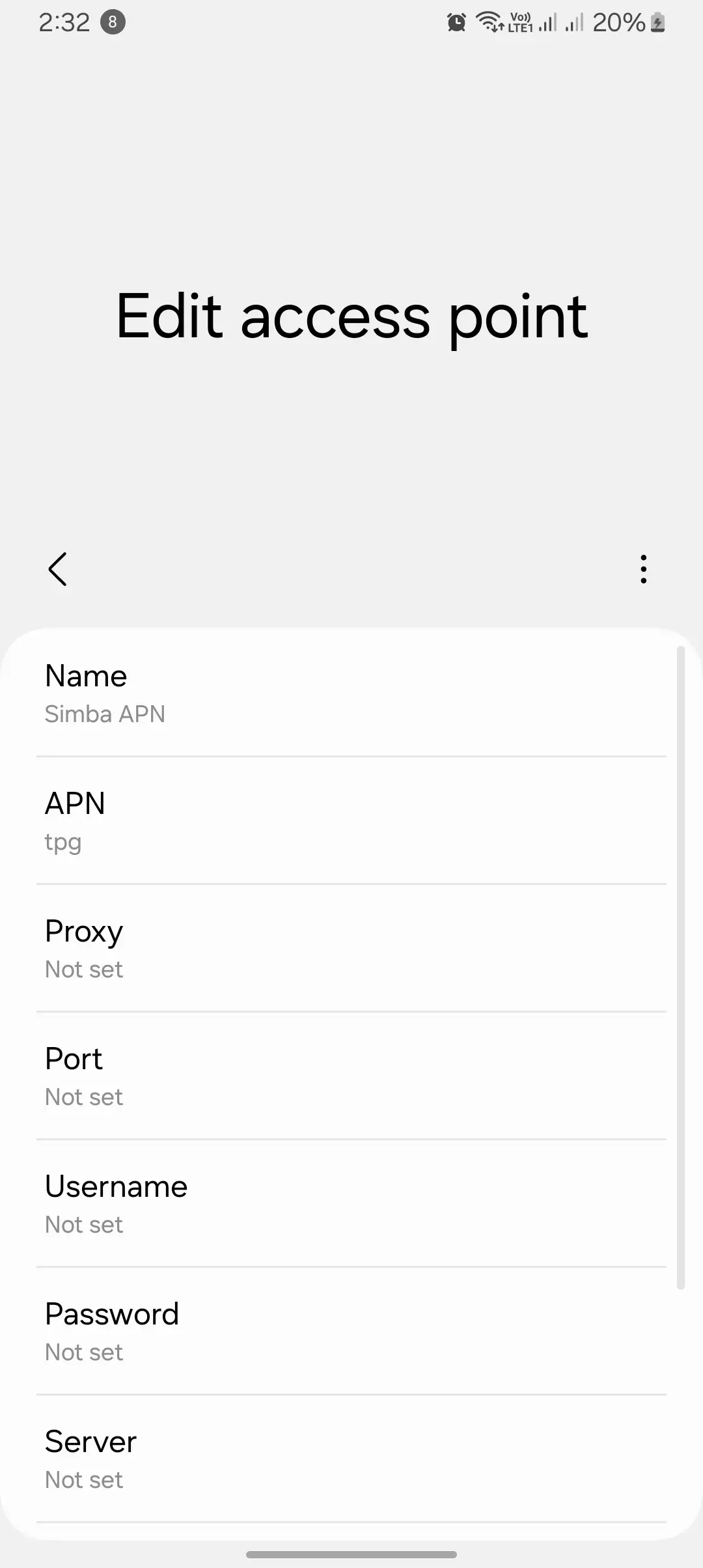The image size is (703, 1568).
Task: Set the Port value
Action: [x=351, y=1076]
